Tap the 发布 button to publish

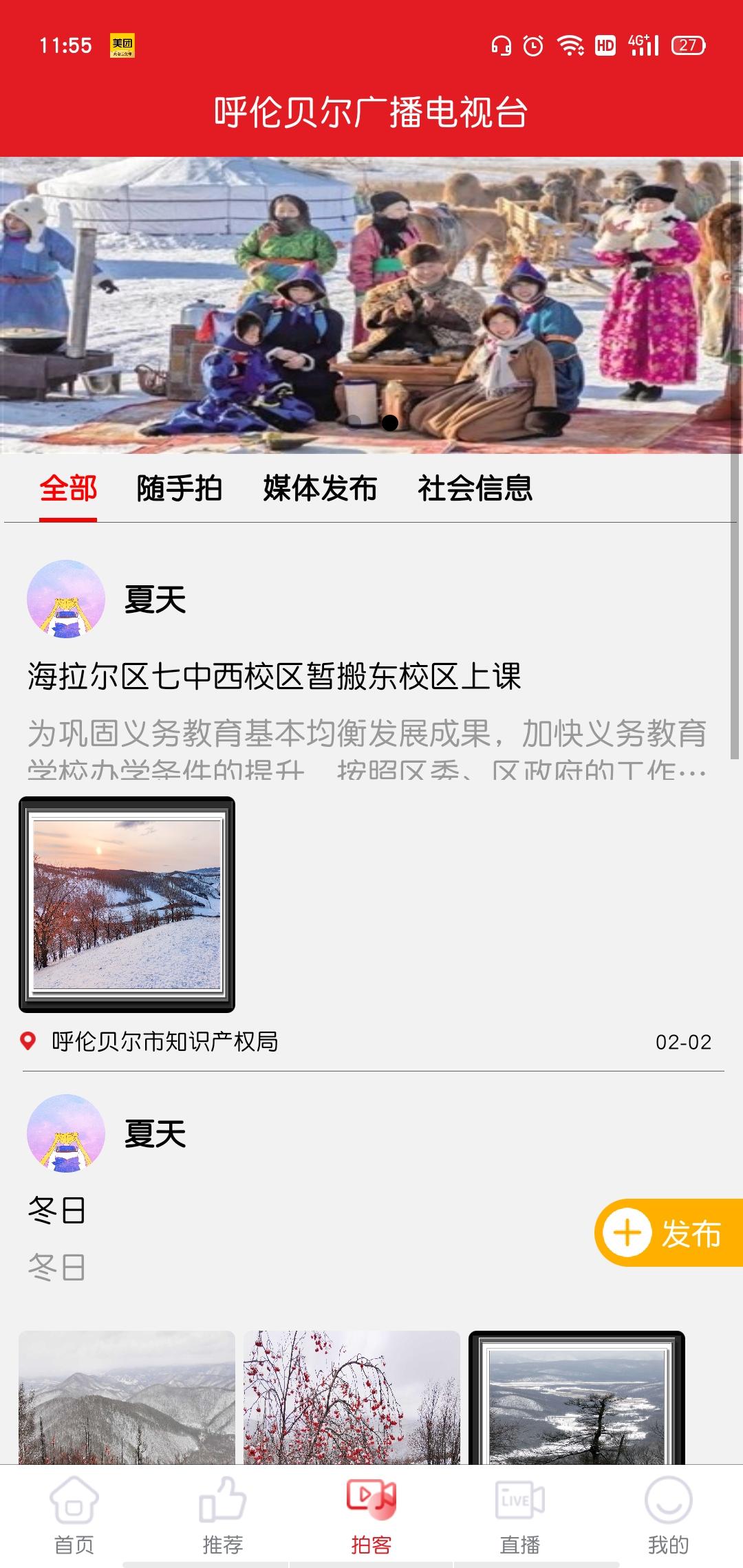point(667,1232)
